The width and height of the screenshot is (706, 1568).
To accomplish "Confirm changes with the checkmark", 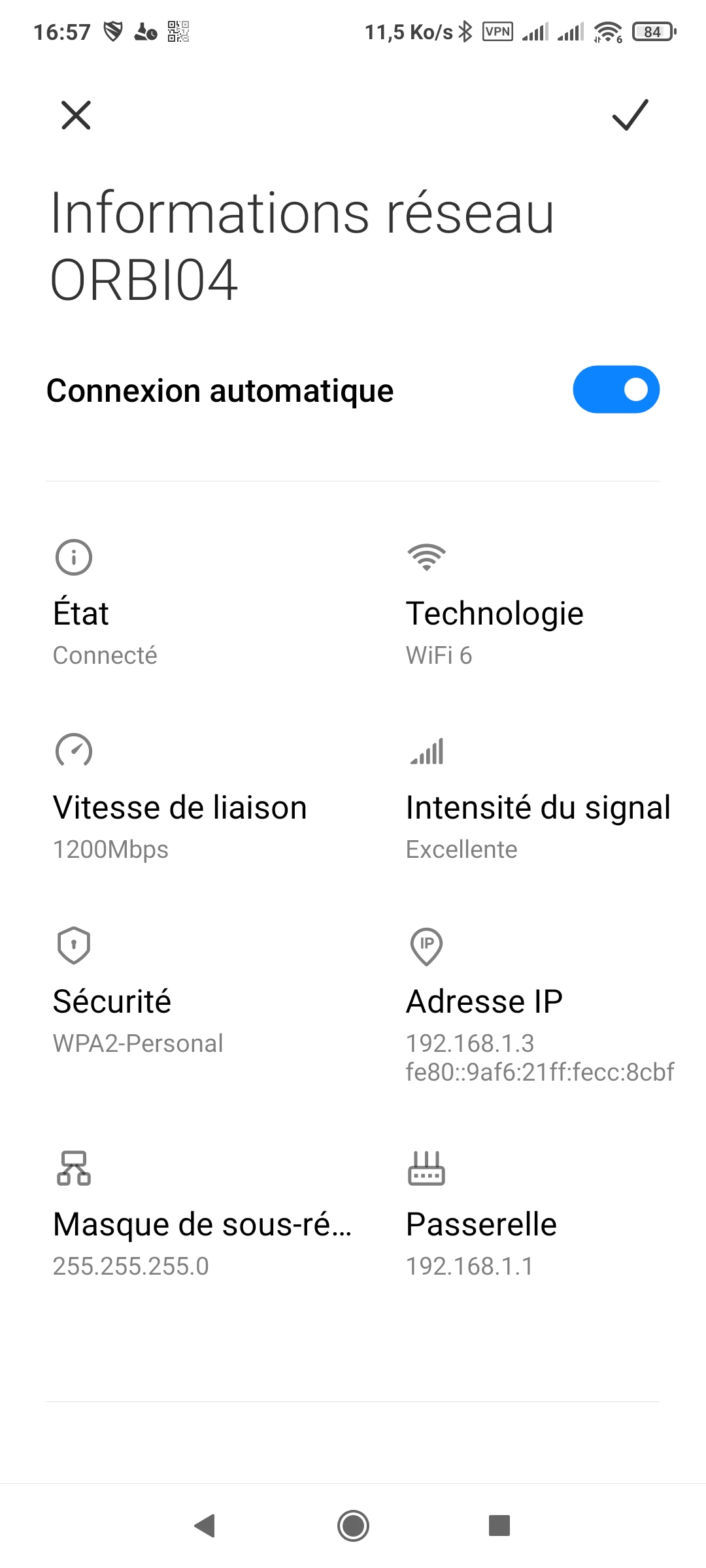I will [630, 115].
